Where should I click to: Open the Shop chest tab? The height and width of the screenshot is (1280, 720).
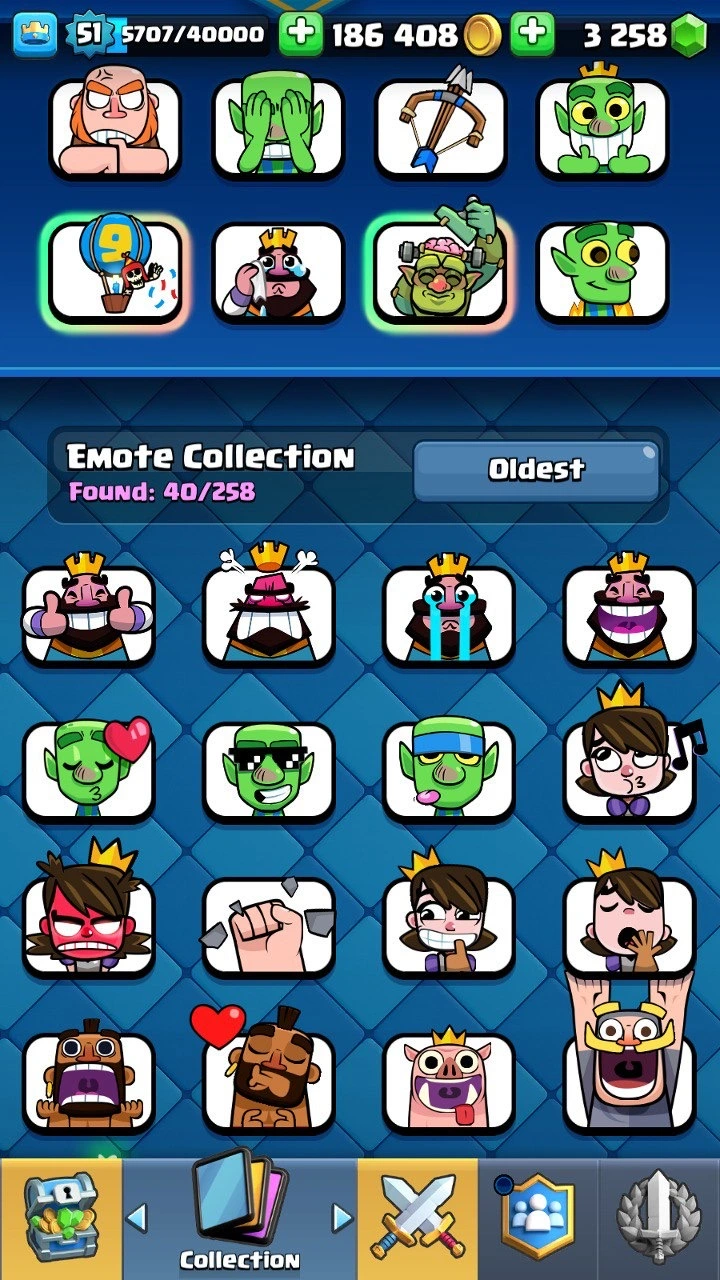click(x=60, y=1218)
